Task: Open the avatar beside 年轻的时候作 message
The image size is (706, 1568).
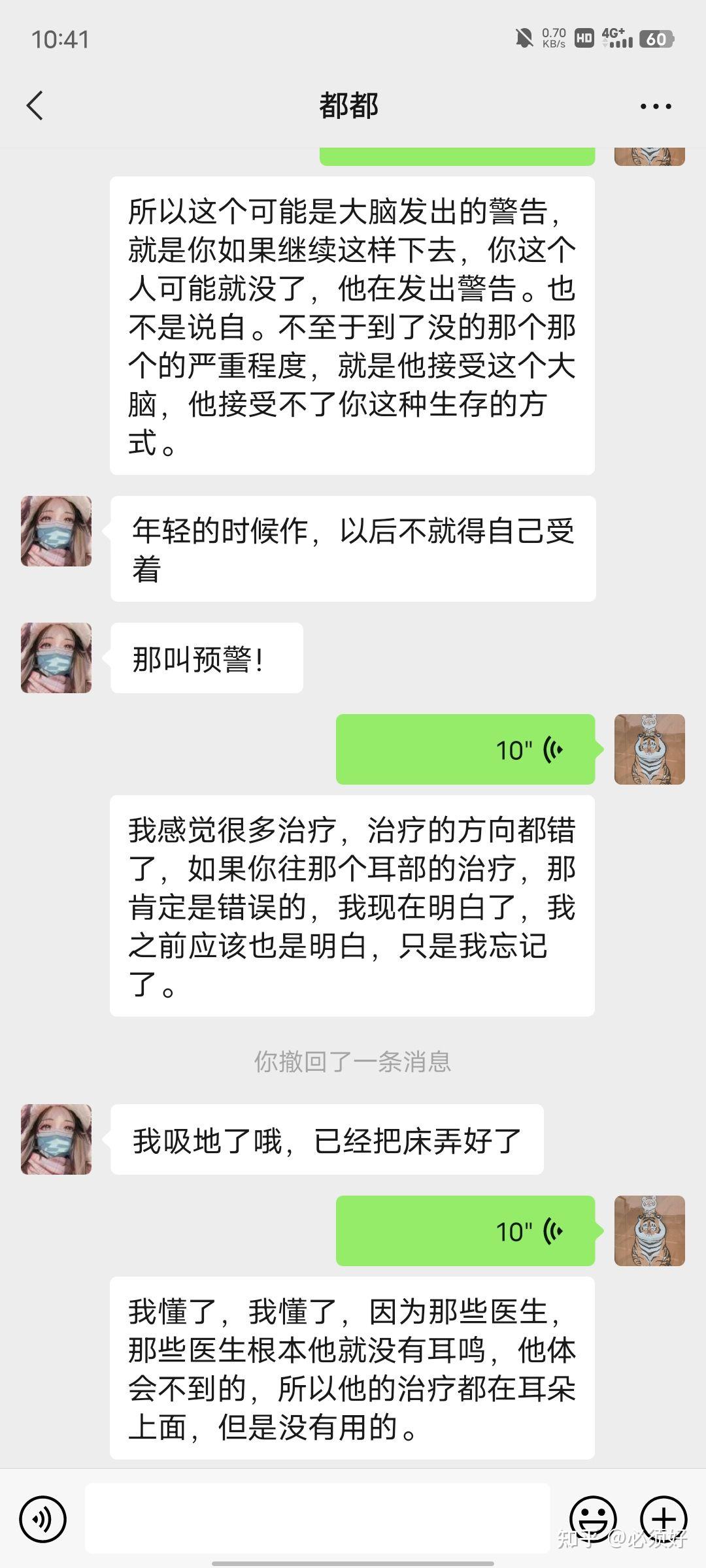Action: (x=56, y=531)
